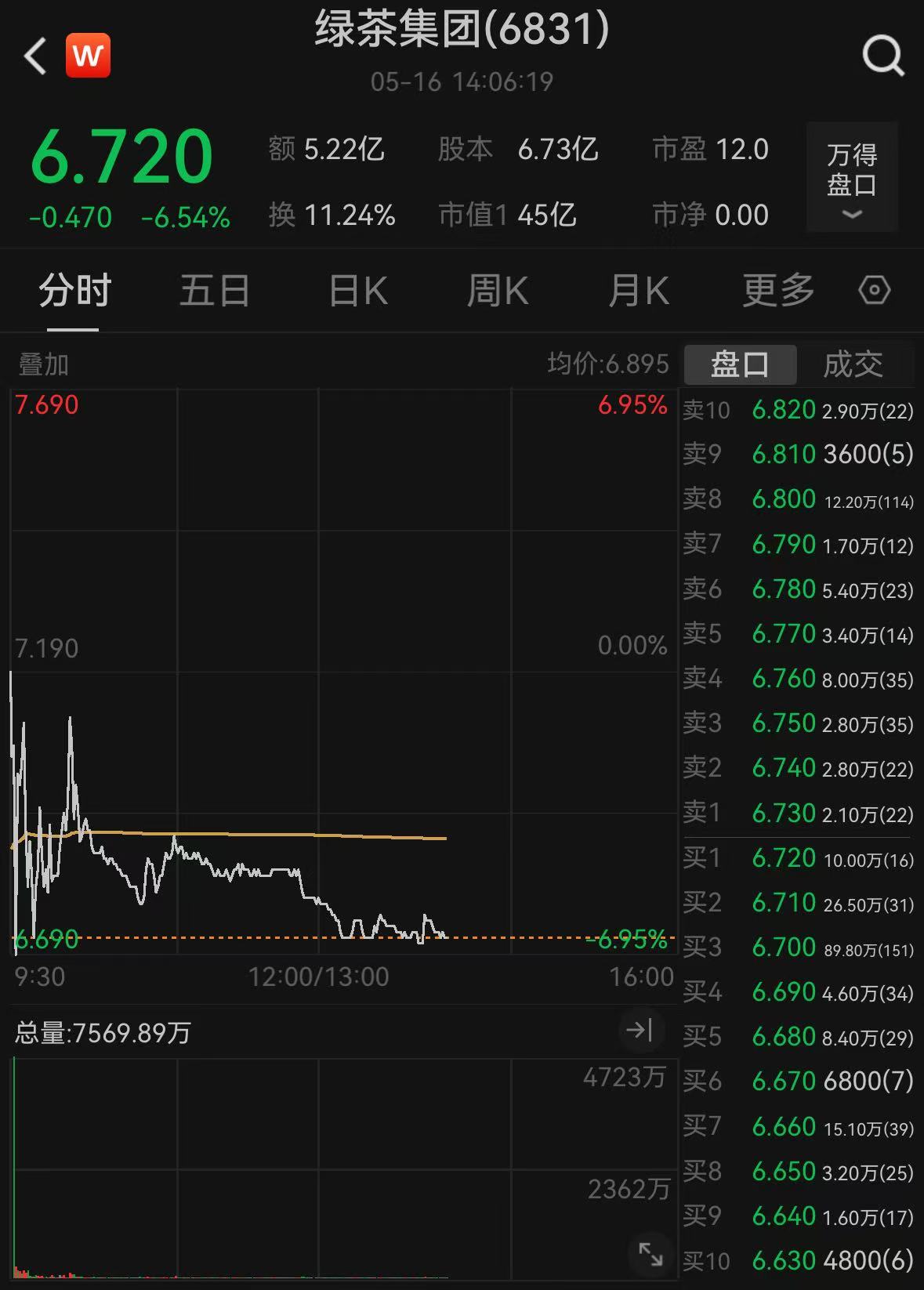Select the 分时 intraday tab
Screen dimensions: 924x1290
tap(75, 292)
